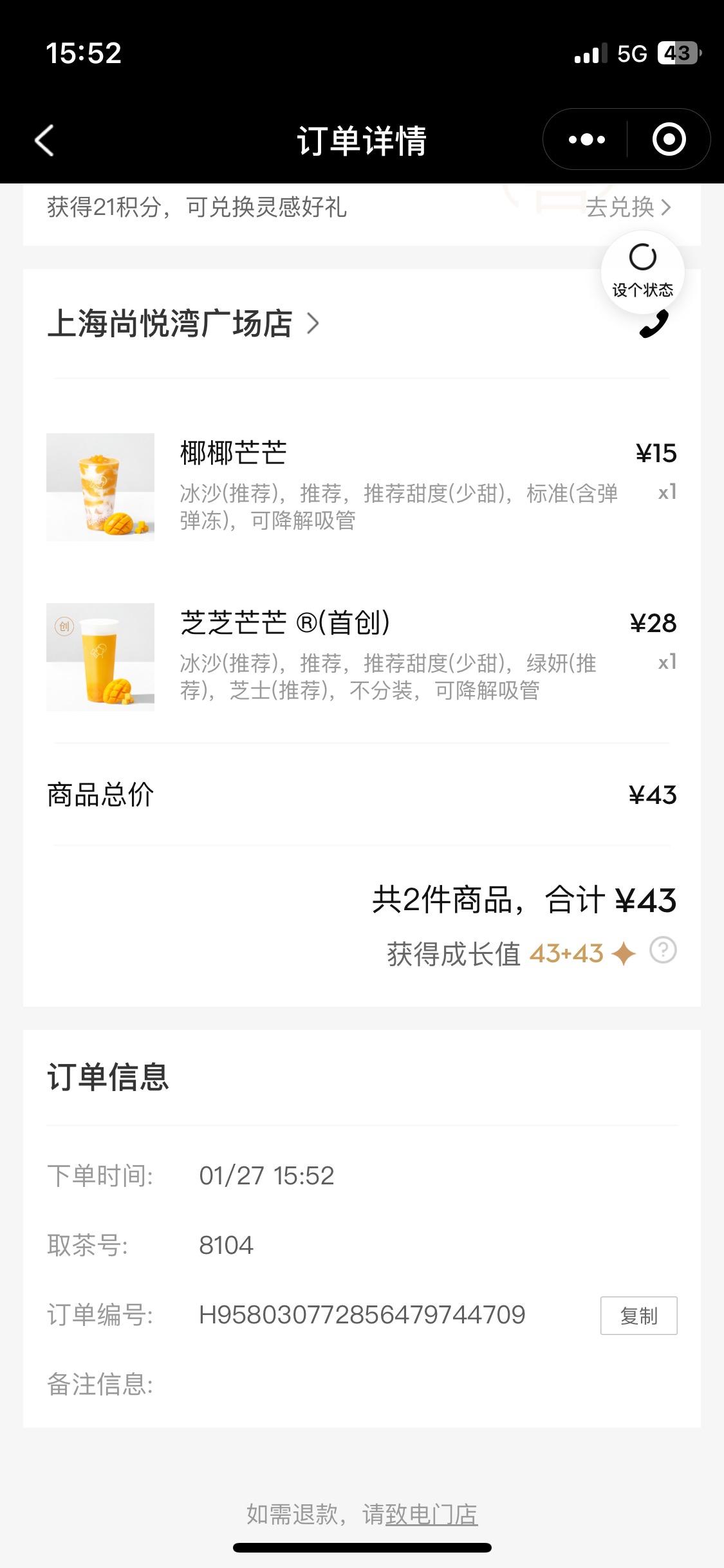Open 上海尚悦湾广场店 store details
Image resolution: width=724 pixels, height=1568 pixels.
click(x=183, y=323)
